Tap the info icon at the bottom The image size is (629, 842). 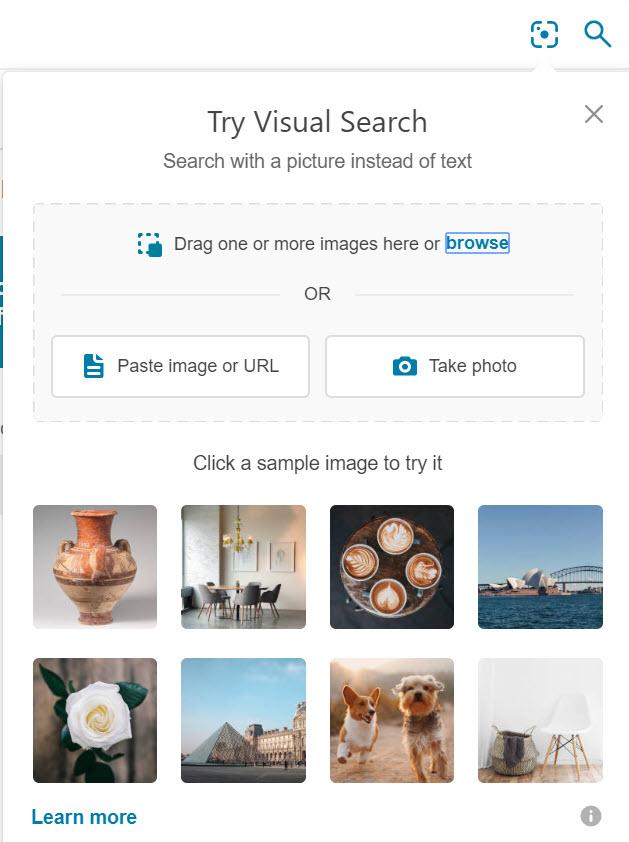tap(591, 816)
